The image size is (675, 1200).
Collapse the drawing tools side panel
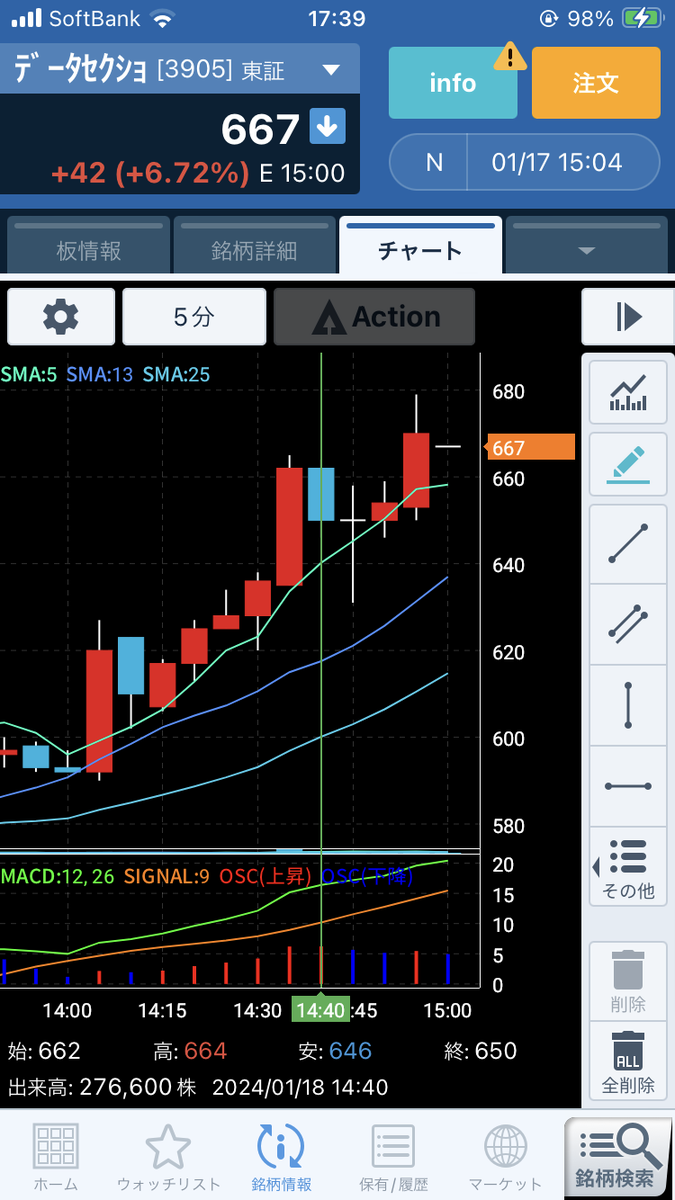click(628, 317)
